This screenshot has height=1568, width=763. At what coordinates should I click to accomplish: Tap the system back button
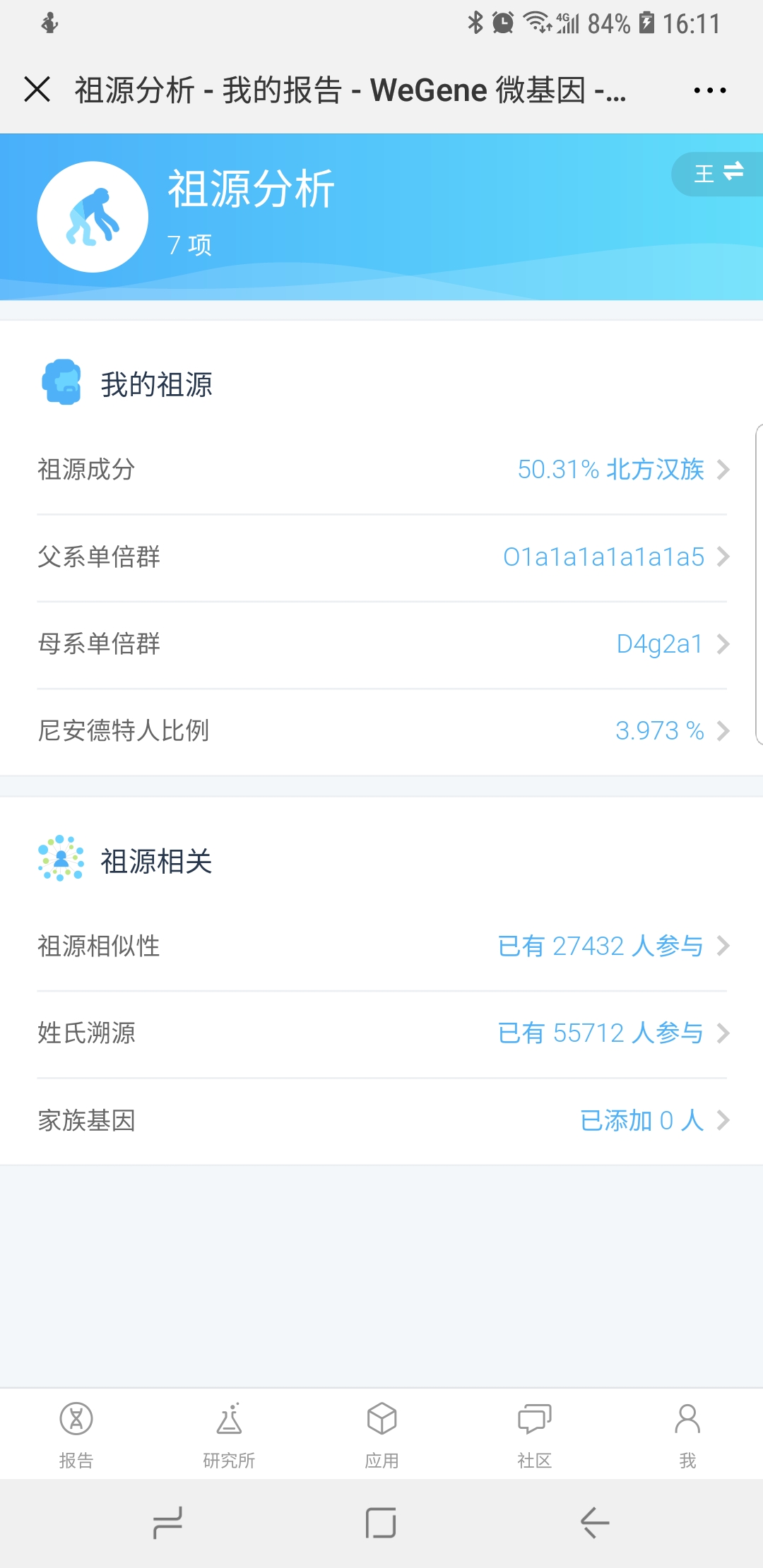595,1523
